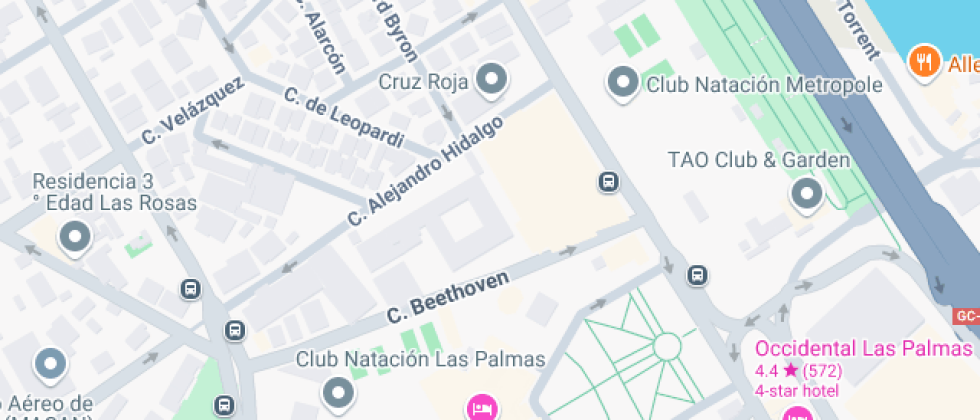980x420 pixels.
Task: Select Club Natación Metropole marker
Action: [x=624, y=83]
